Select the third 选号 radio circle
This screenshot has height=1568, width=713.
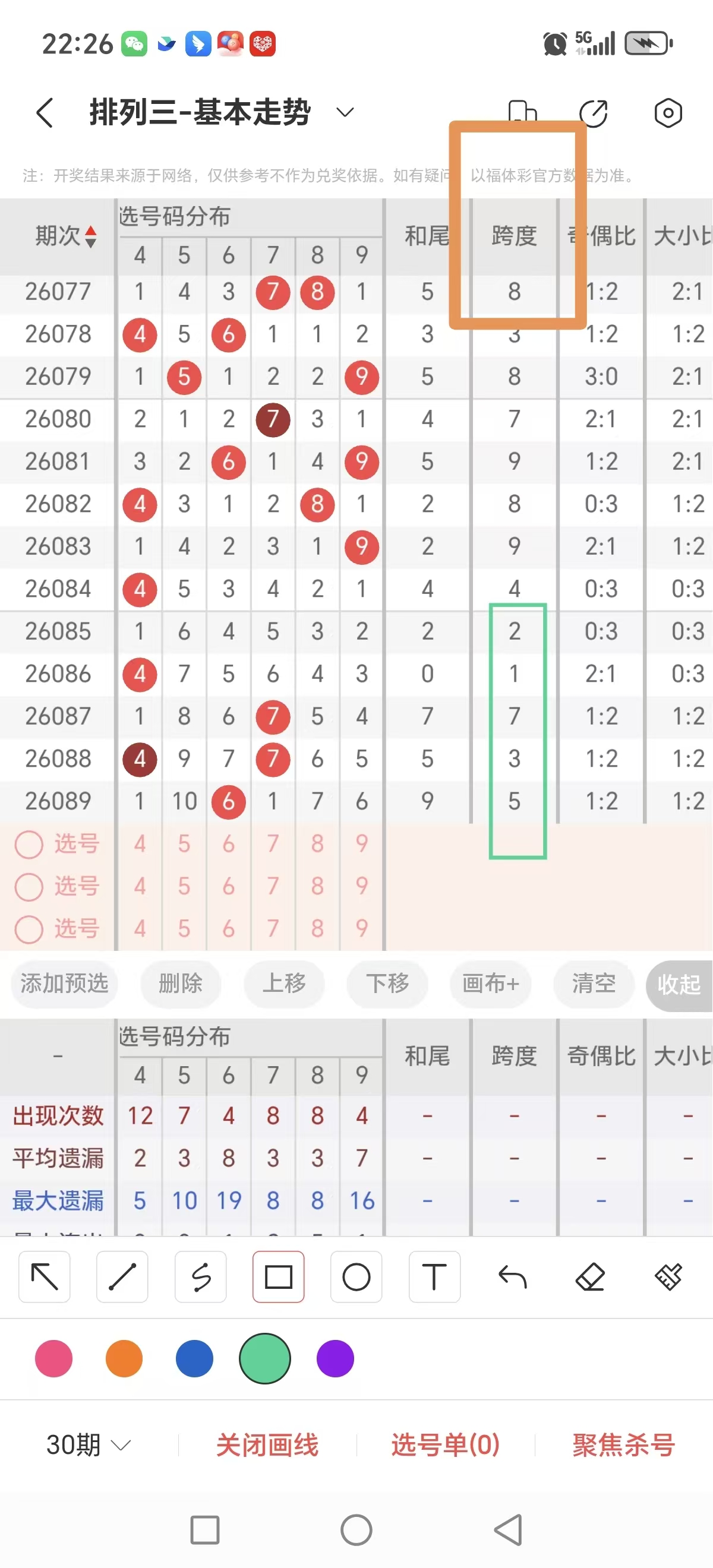click(29, 930)
